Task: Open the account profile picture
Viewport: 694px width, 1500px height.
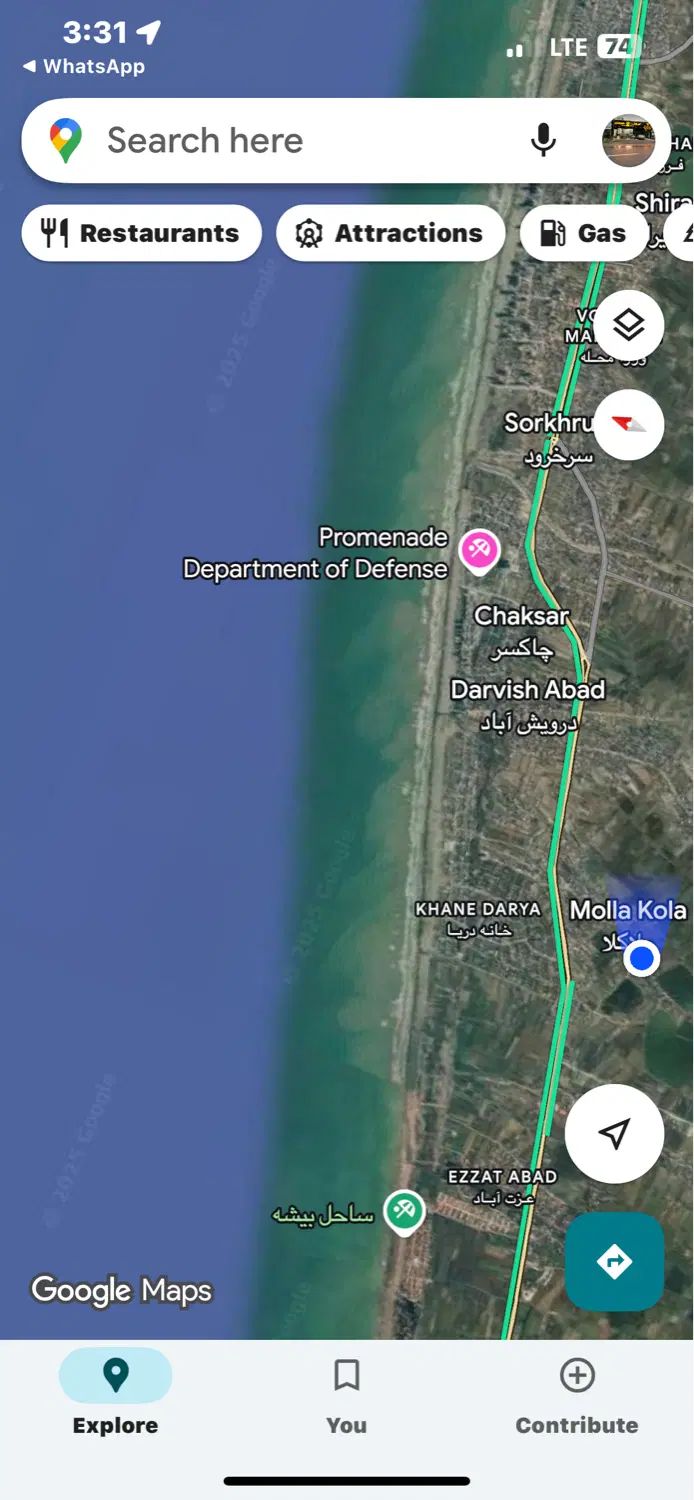Action: pos(628,141)
